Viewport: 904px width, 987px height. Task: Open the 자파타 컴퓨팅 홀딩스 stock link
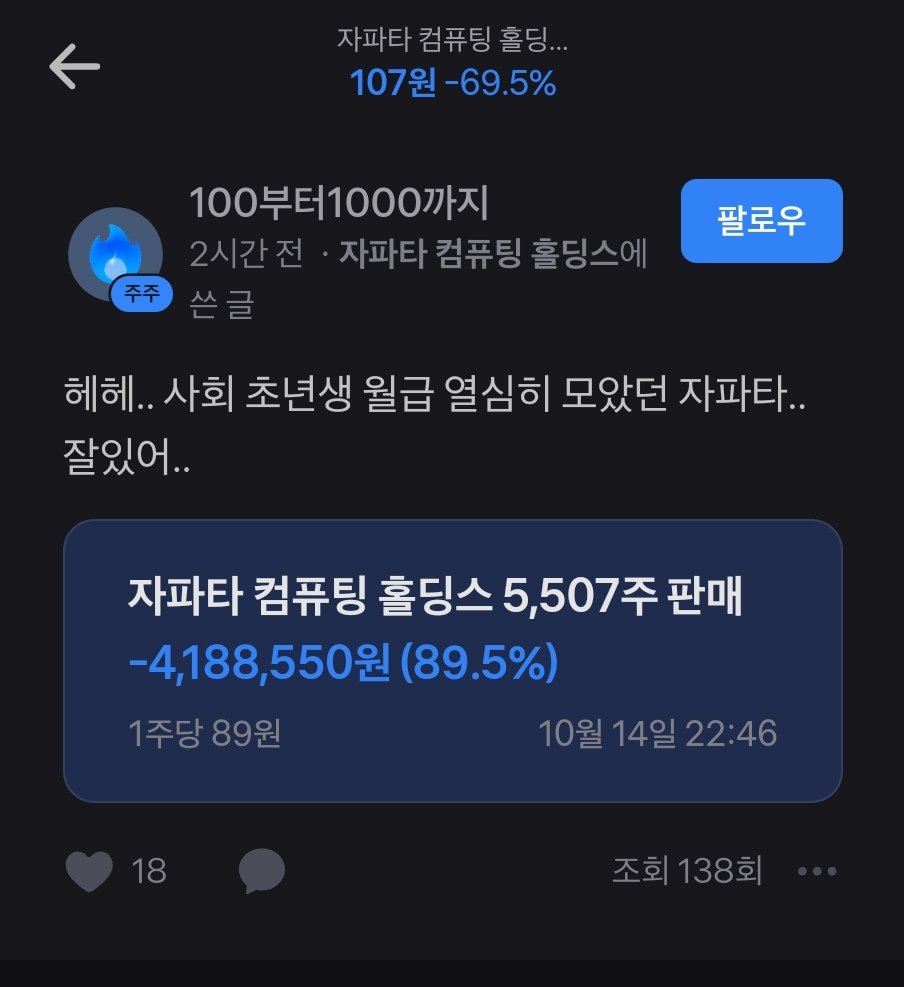(x=479, y=254)
